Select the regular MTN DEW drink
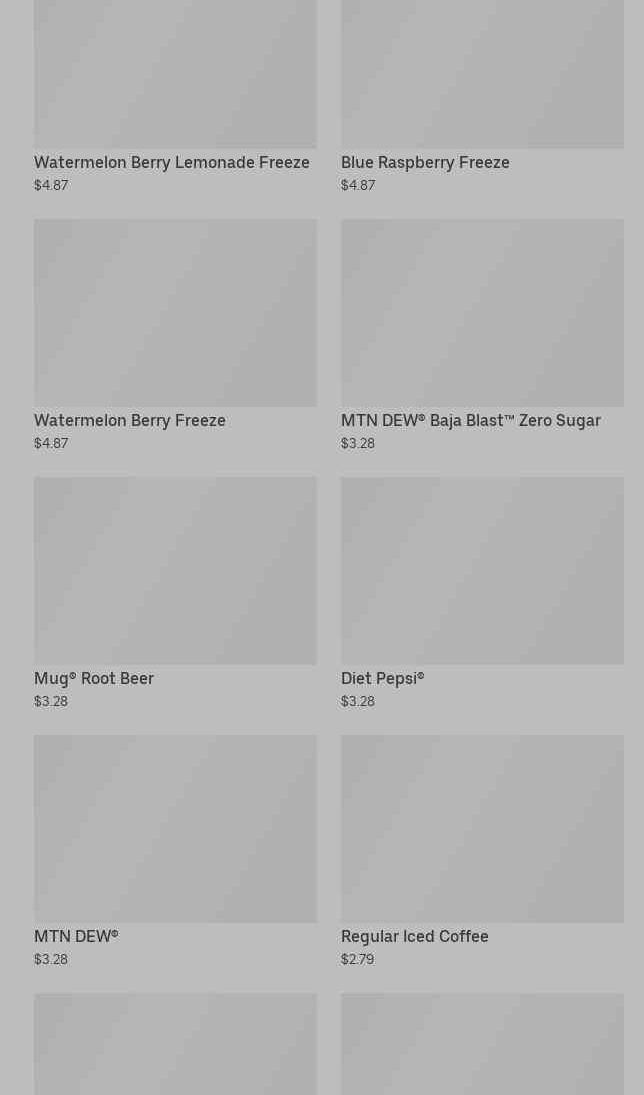Viewport: 644px width, 1095px height. pos(175,851)
